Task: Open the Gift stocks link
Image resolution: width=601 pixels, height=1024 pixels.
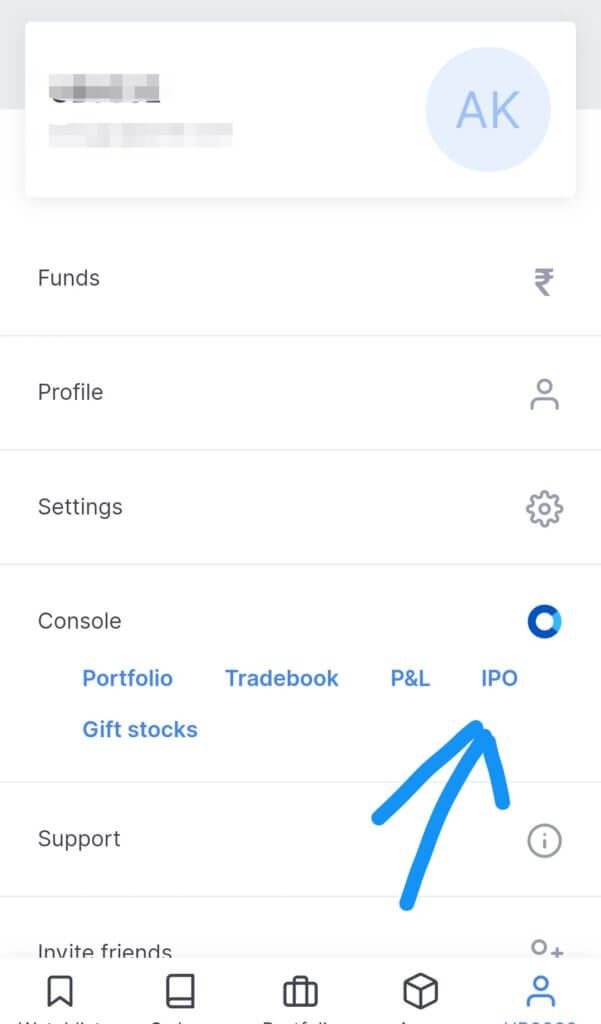Action: click(x=140, y=729)
